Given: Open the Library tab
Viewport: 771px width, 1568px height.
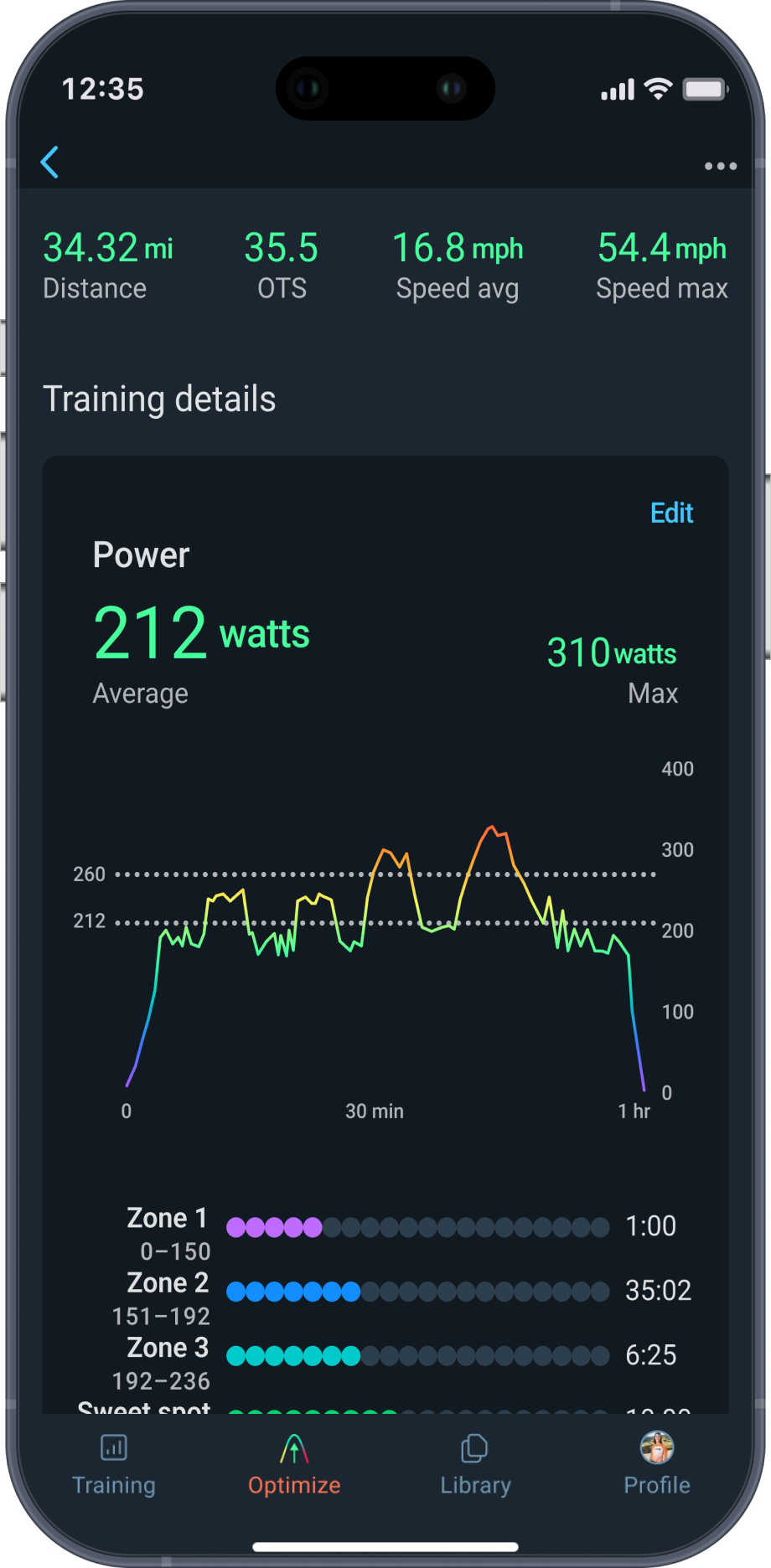Looking at the screenshot, I should [x=475, y=1466].
